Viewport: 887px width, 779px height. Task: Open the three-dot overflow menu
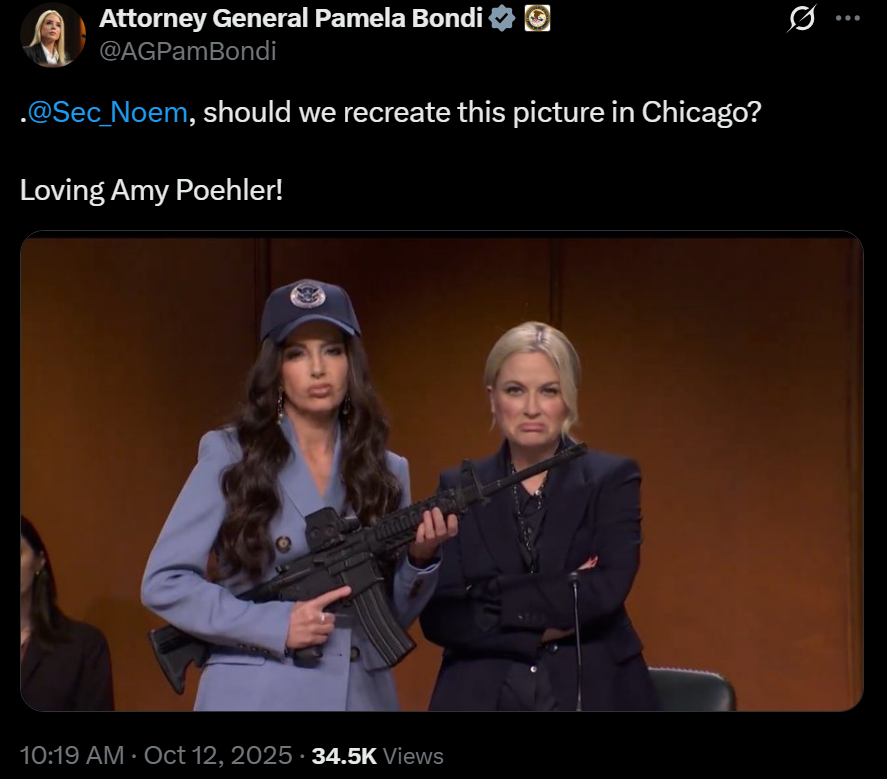click(847, 18)
